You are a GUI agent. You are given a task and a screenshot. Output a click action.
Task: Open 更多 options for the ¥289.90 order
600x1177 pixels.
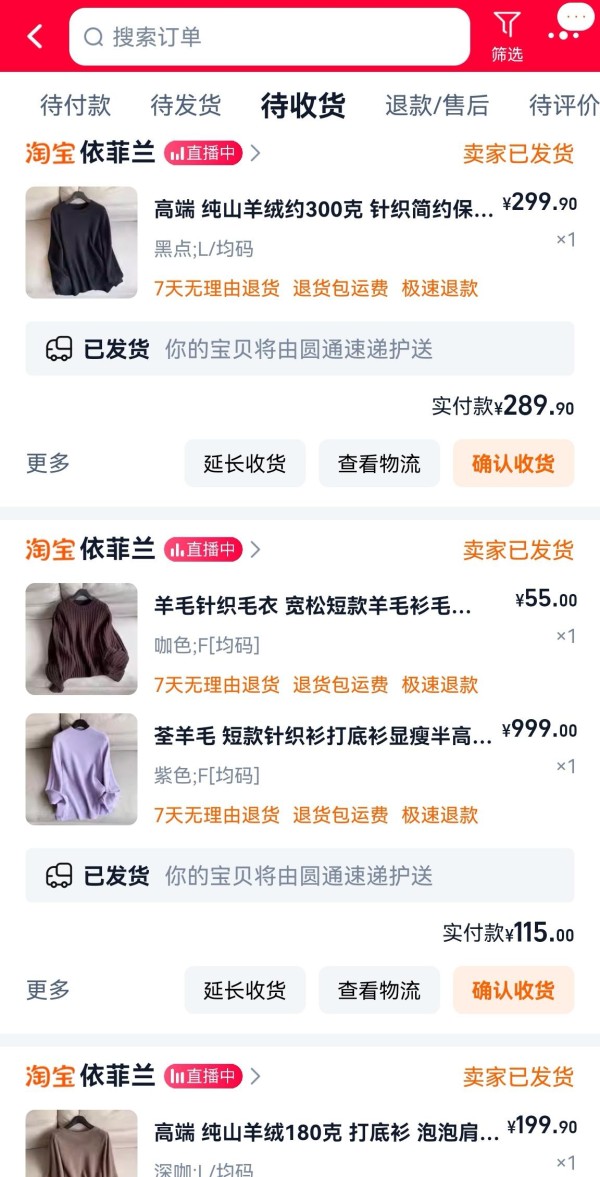[47, 463]
